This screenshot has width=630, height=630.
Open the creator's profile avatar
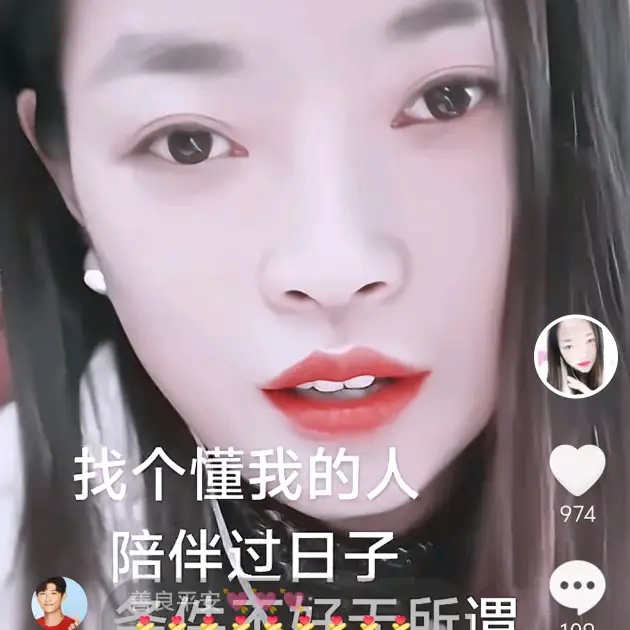click(x=576, y=357)
